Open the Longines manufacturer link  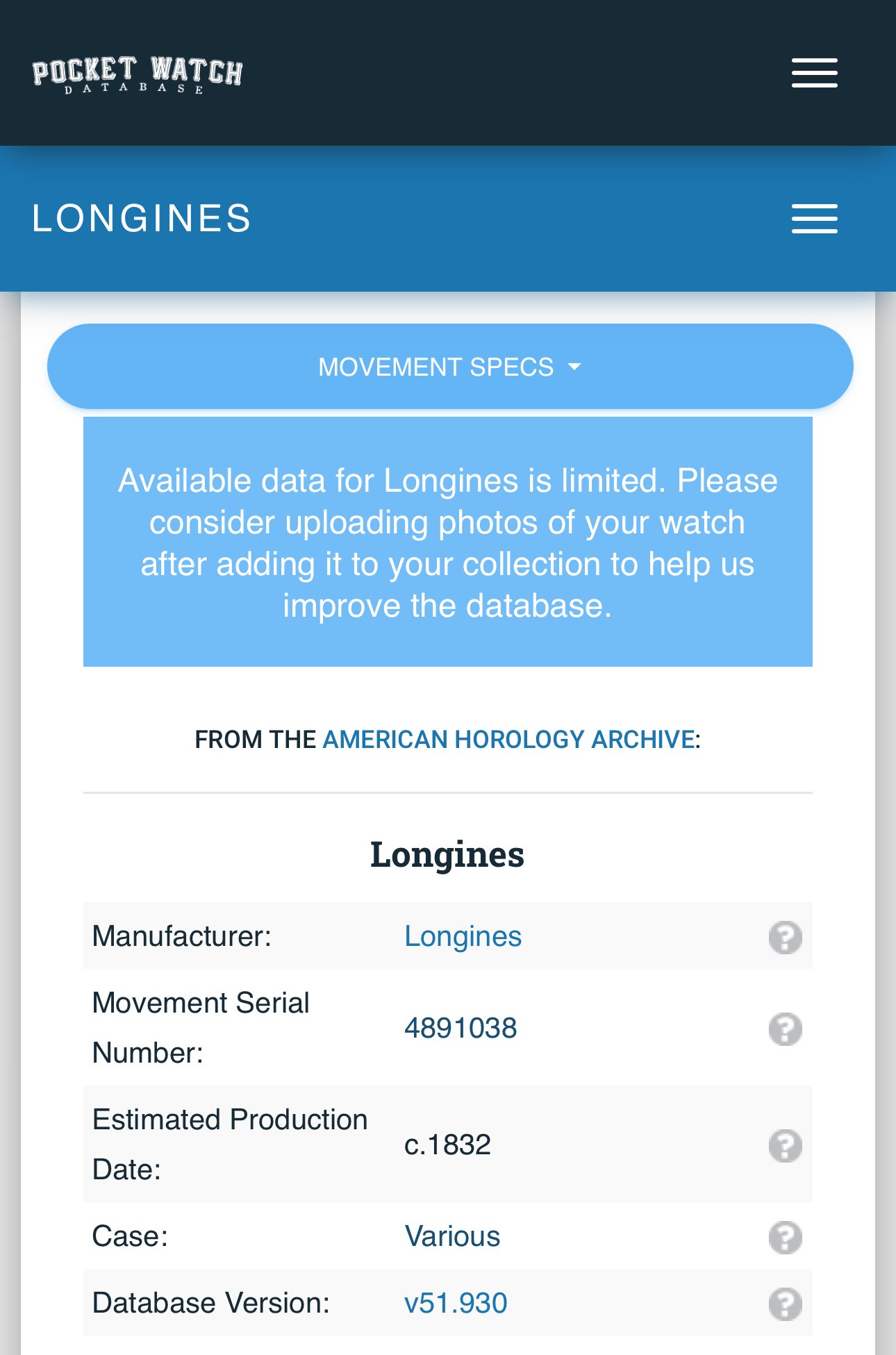pyautogui.click(x=463, y=936)
